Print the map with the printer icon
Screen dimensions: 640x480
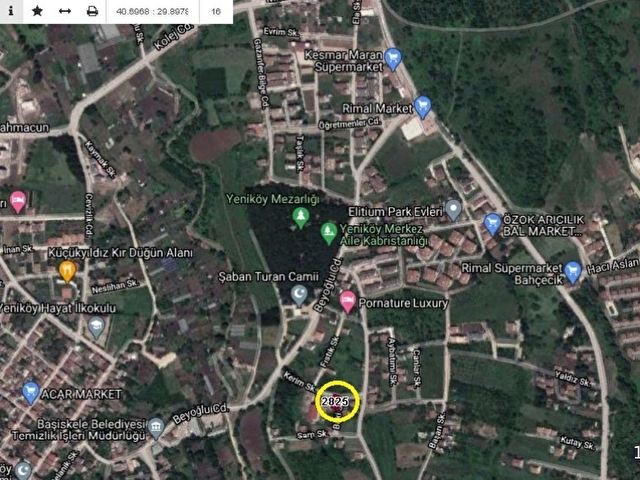[92, 11]
